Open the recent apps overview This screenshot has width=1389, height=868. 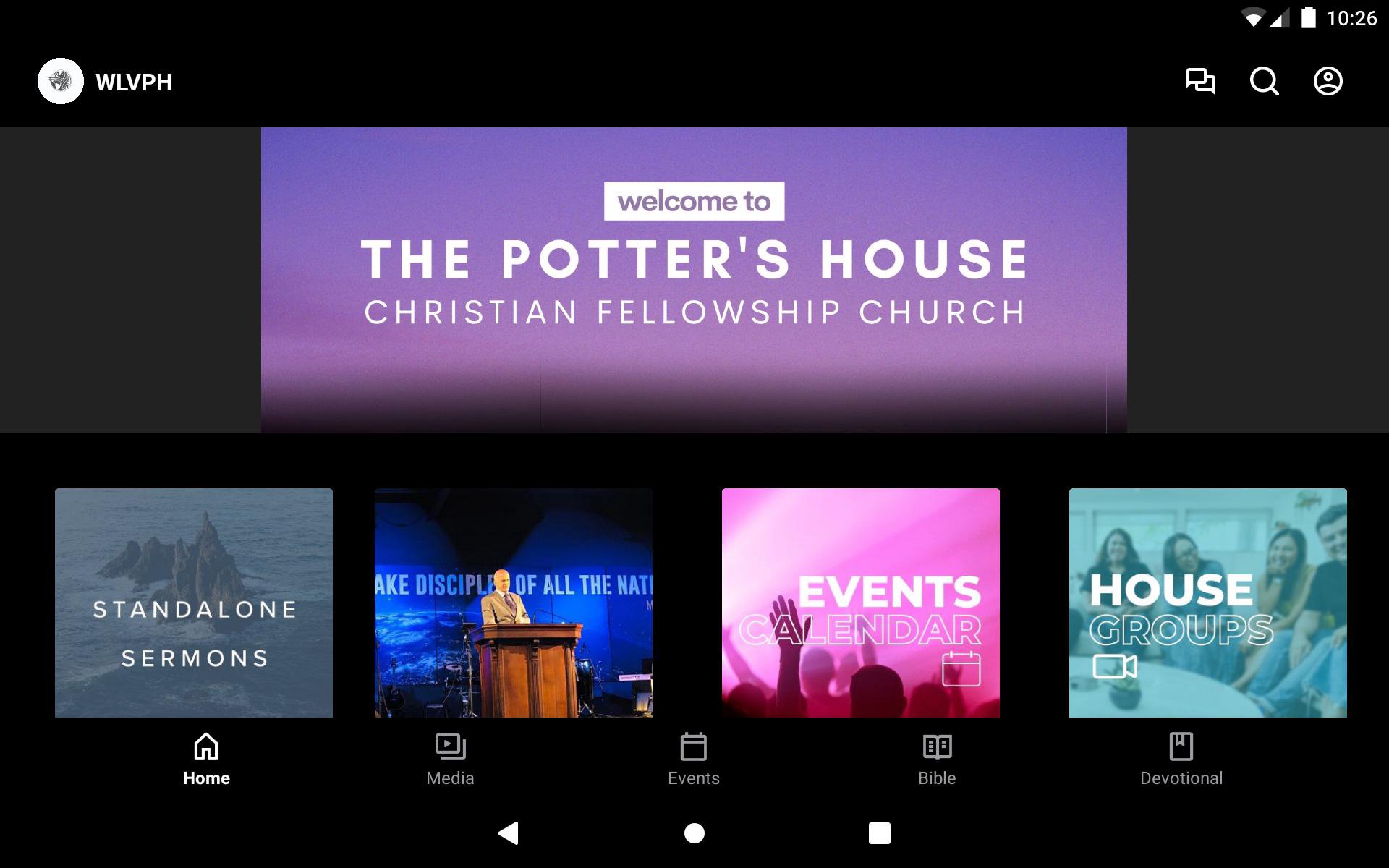click(x=879, y=833)
